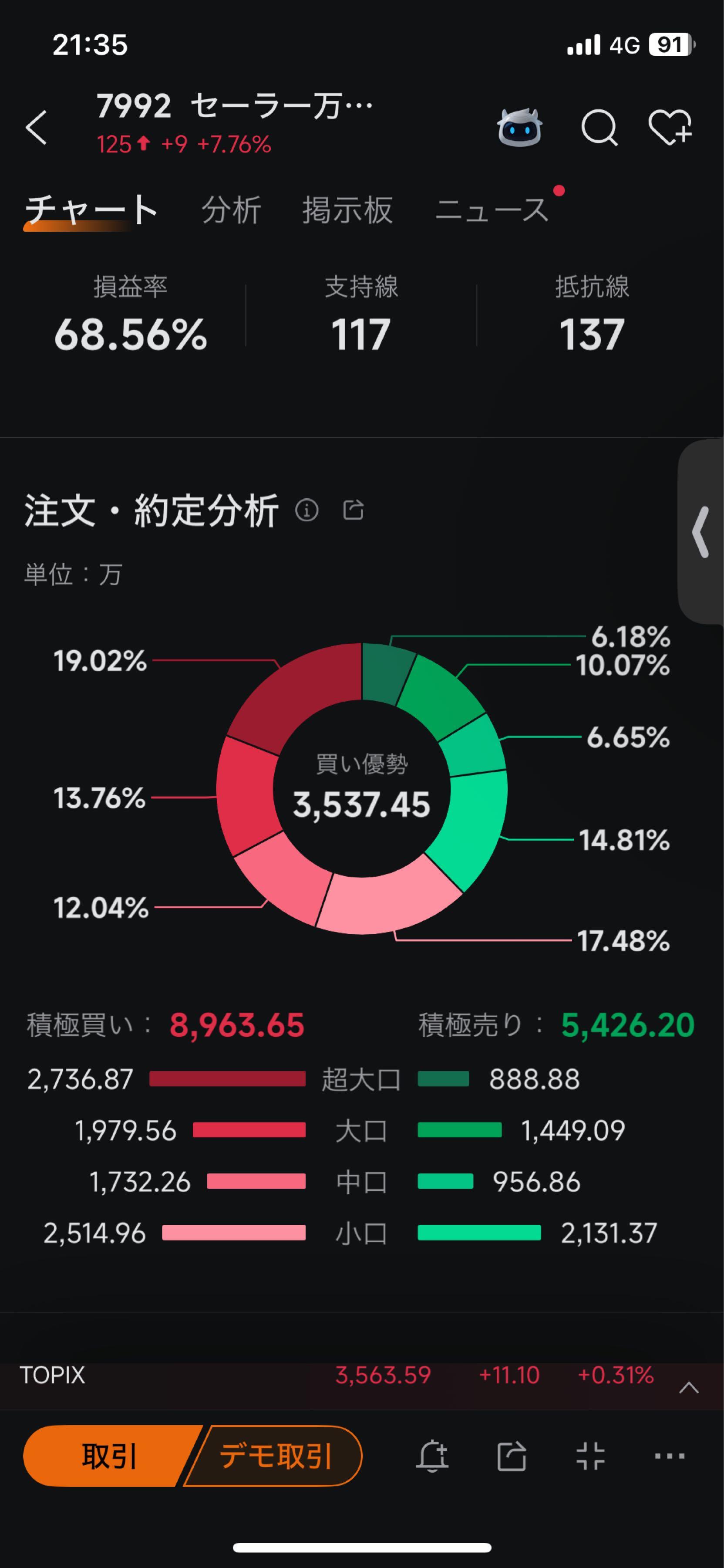Screen dimensions: 724x1568
Task: Switch to the 分析 tab
Action: [231, 210]
